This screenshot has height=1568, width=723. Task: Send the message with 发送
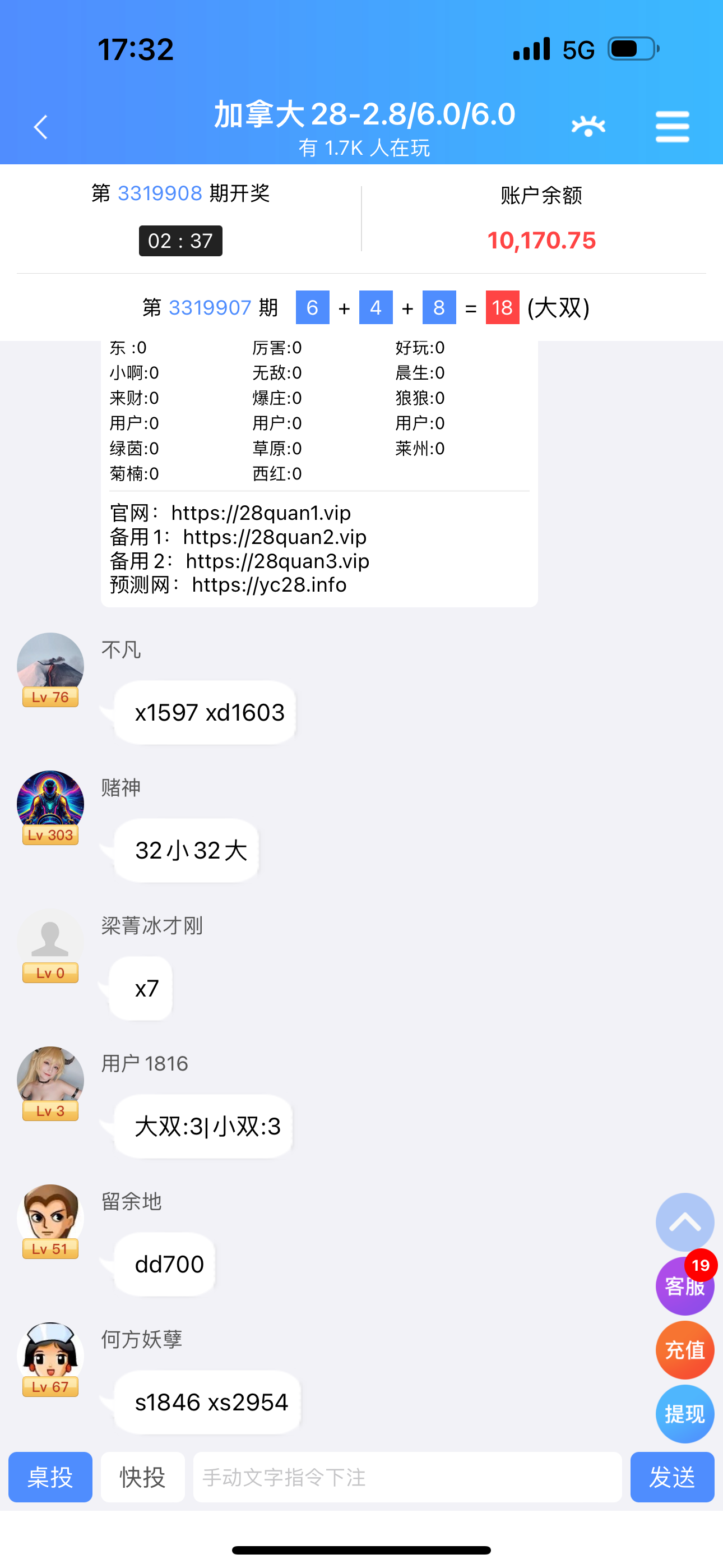click(x=672, y=1477)
